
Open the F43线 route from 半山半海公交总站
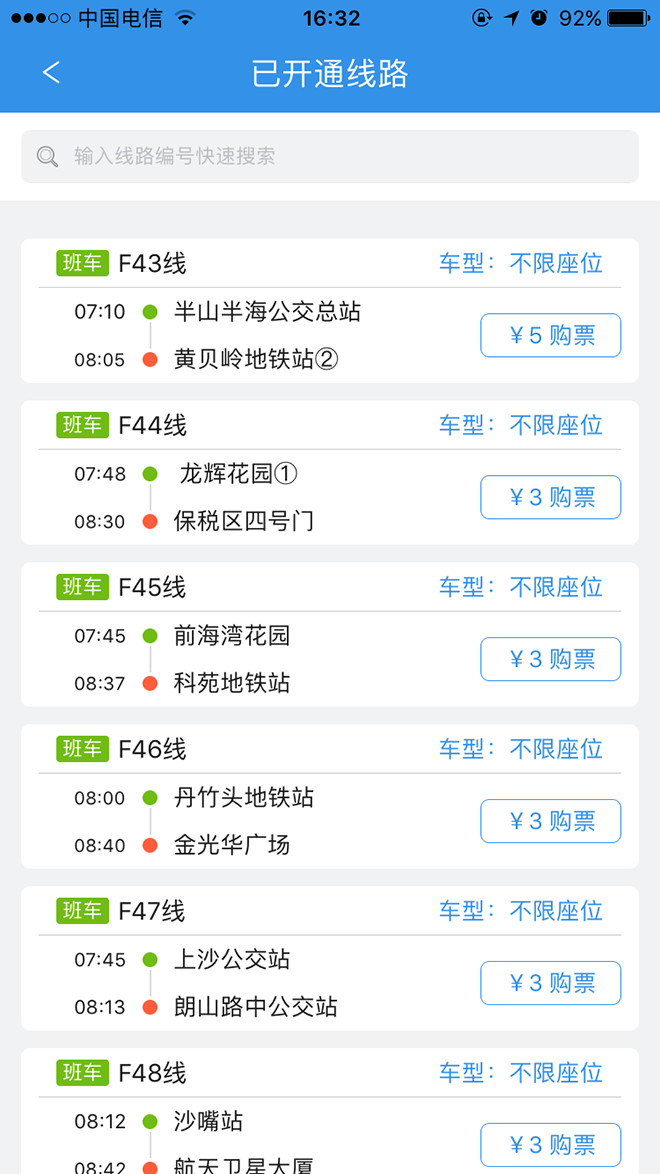coord(267,312)
